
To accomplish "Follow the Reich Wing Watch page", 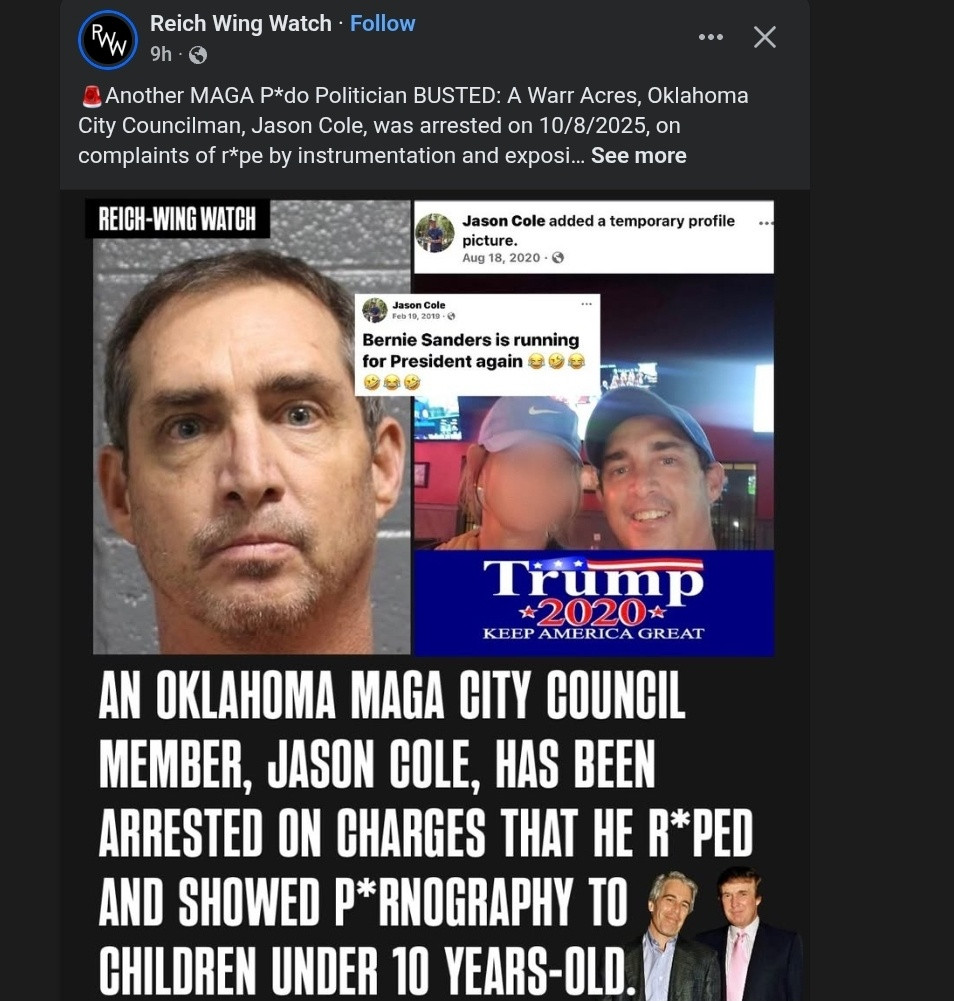I will [382, 24].
